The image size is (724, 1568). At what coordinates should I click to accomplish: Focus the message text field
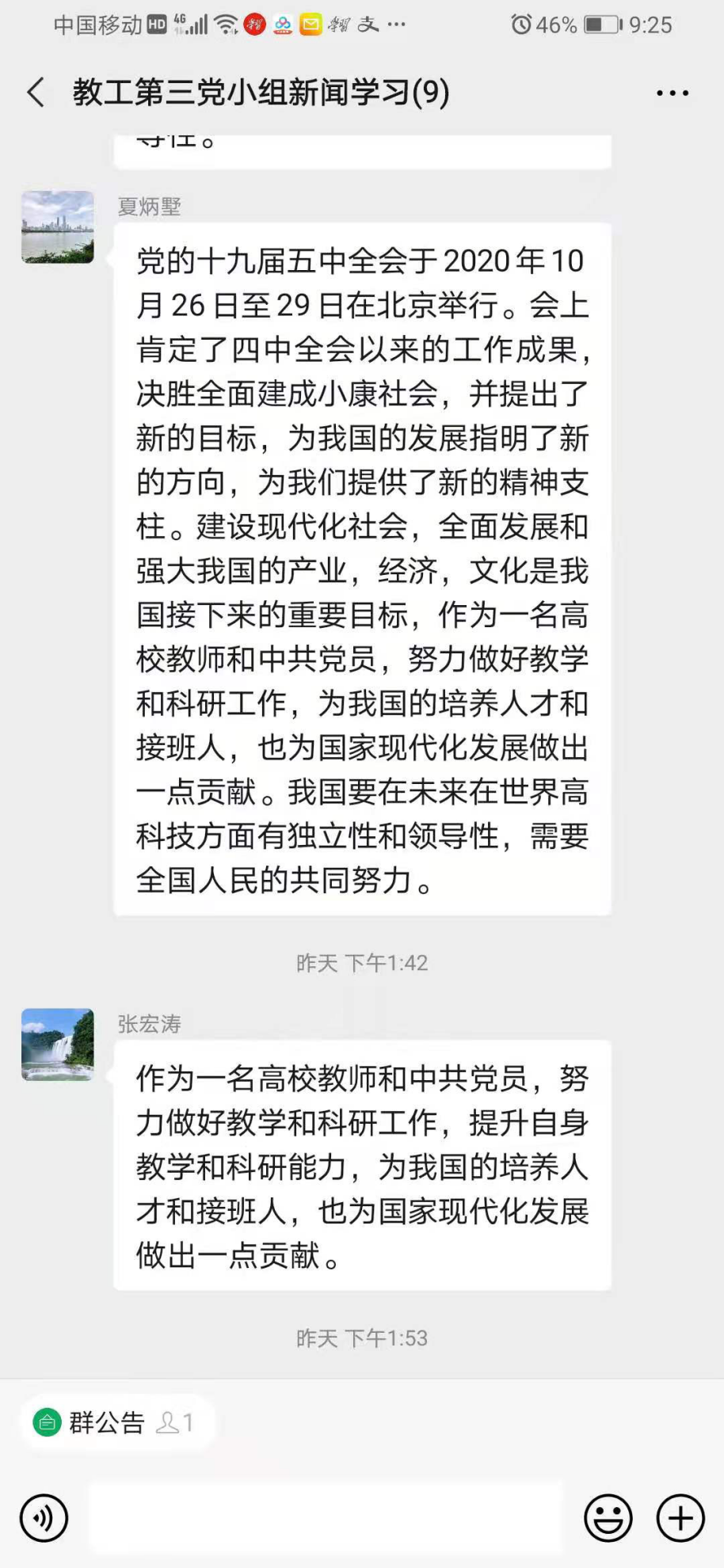(325, 1518)
